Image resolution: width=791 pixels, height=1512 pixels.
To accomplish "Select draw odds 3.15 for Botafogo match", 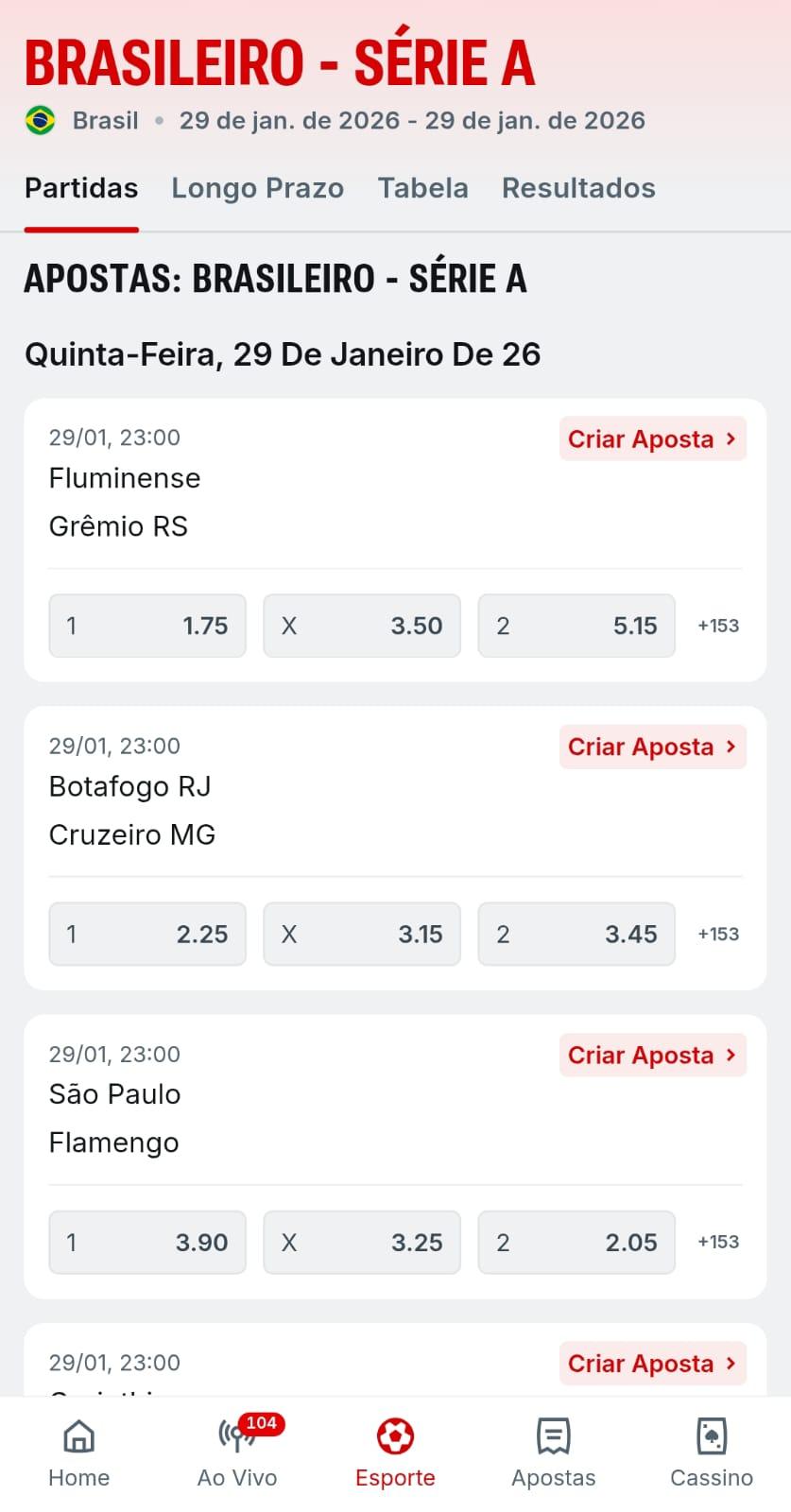I will (362, 934).
